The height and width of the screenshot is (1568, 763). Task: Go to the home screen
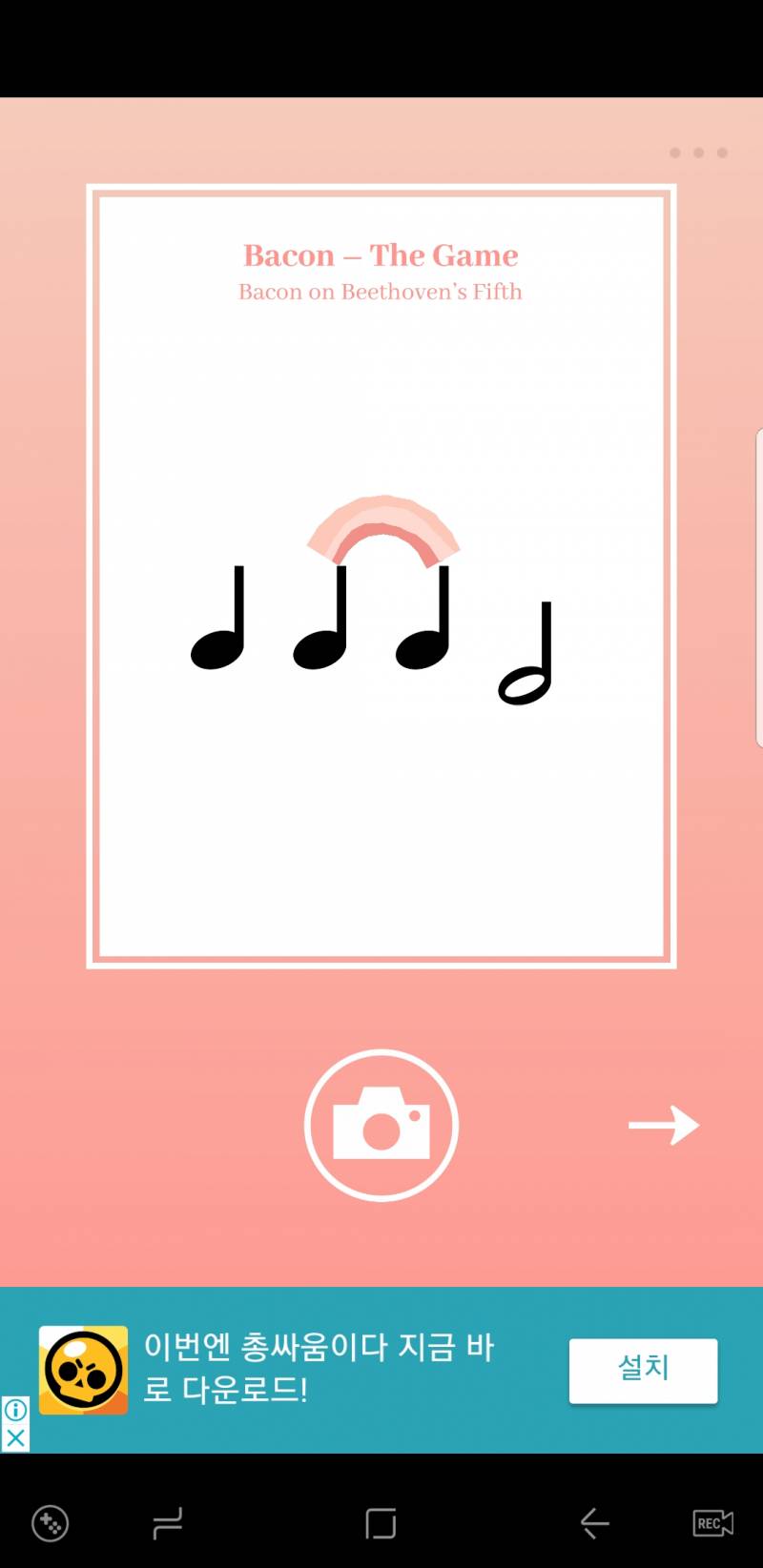coord(381,1523)
